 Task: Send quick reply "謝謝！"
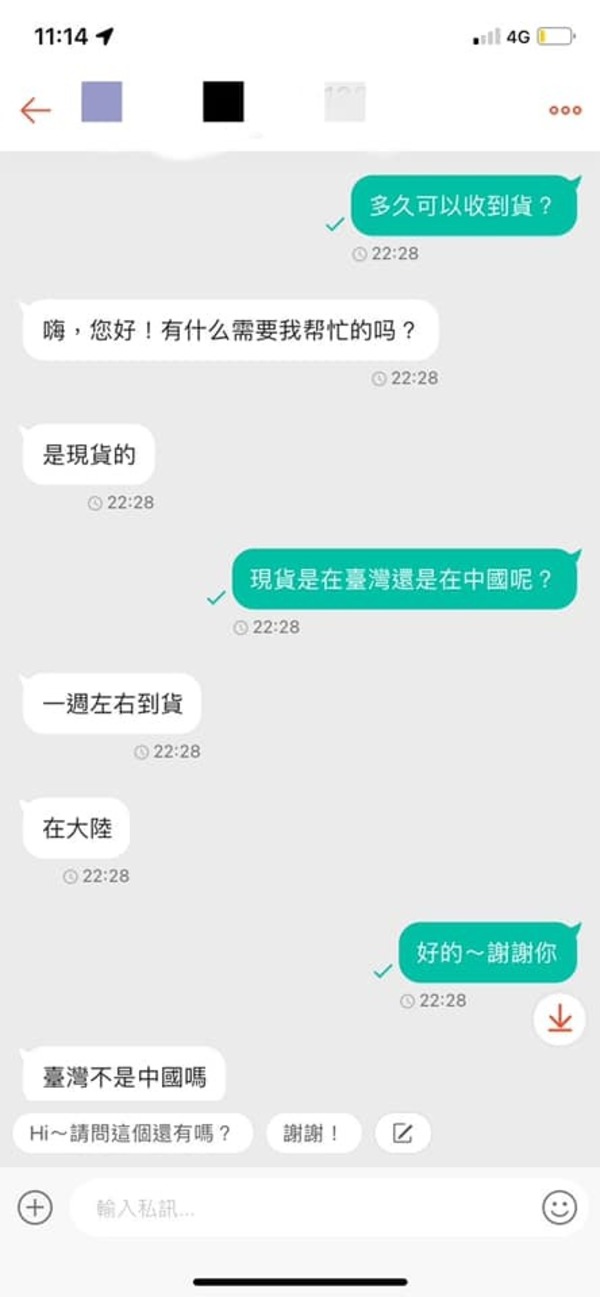point(313,1133)
